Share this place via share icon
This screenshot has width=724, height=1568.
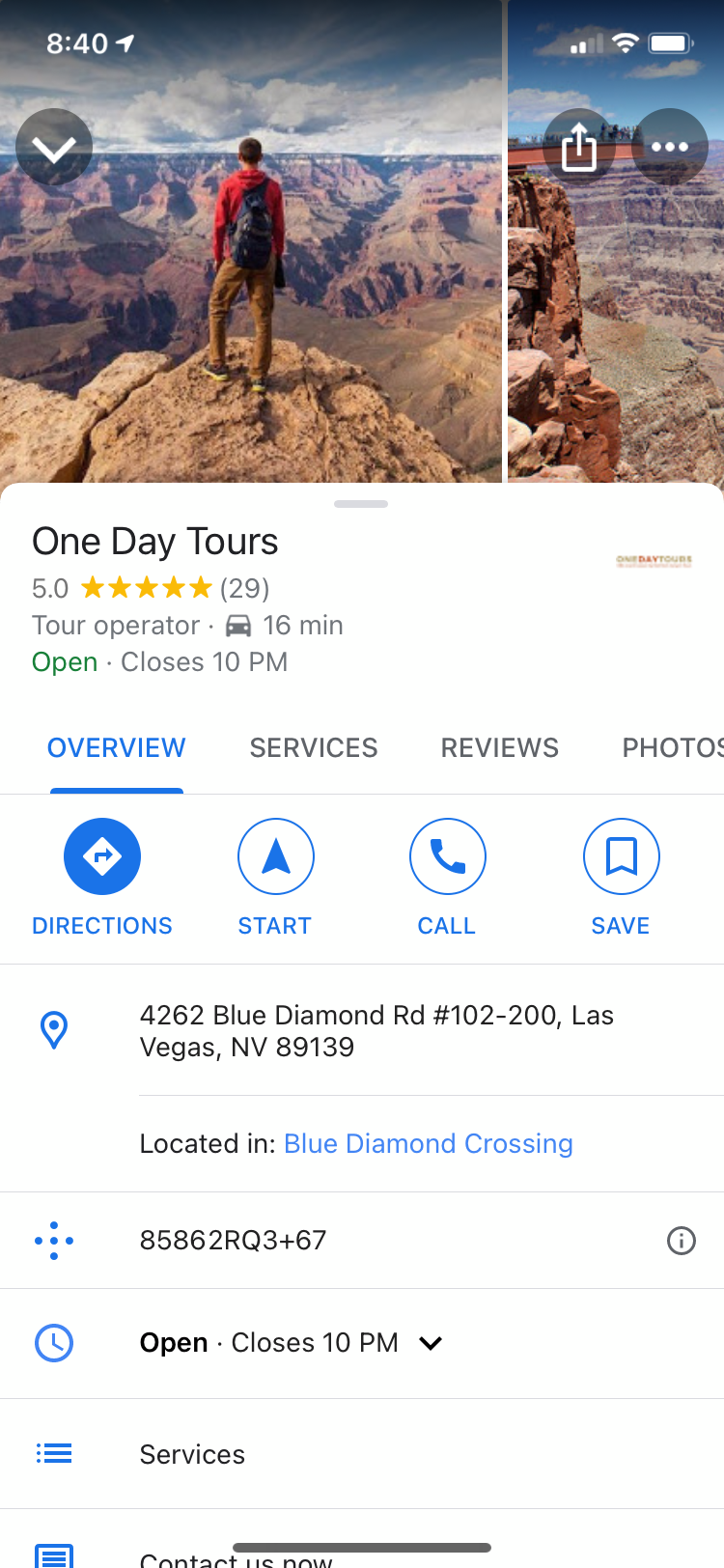point(579,148)
